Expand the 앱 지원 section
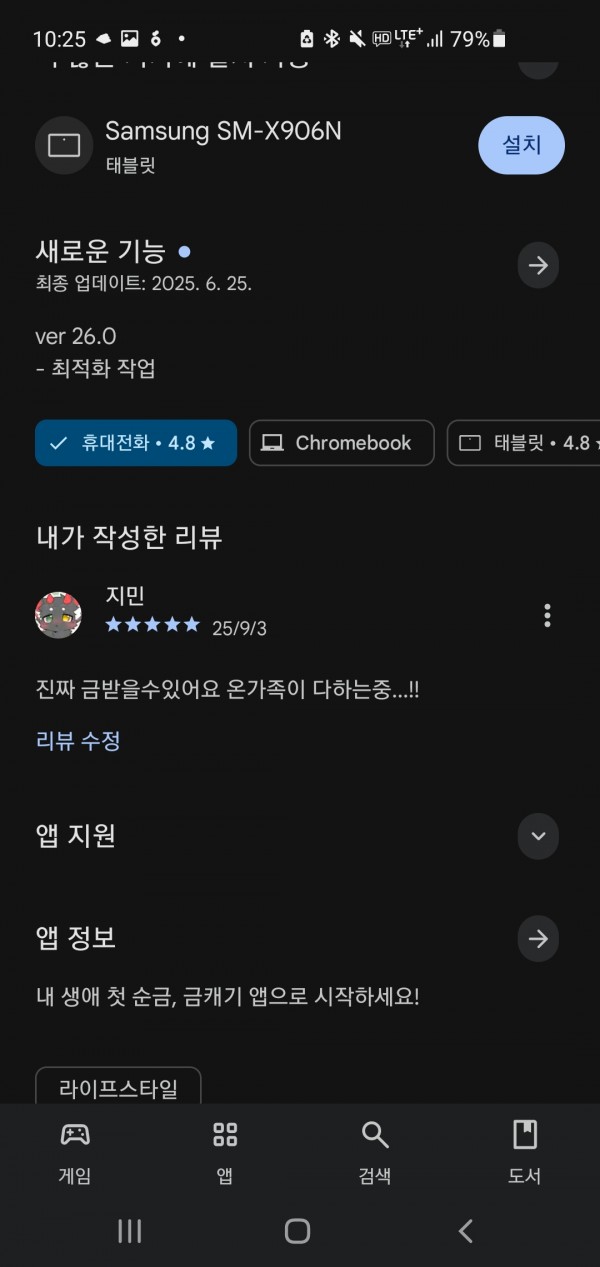Screen dimensions: 600x1267 [x=538, y=836]
